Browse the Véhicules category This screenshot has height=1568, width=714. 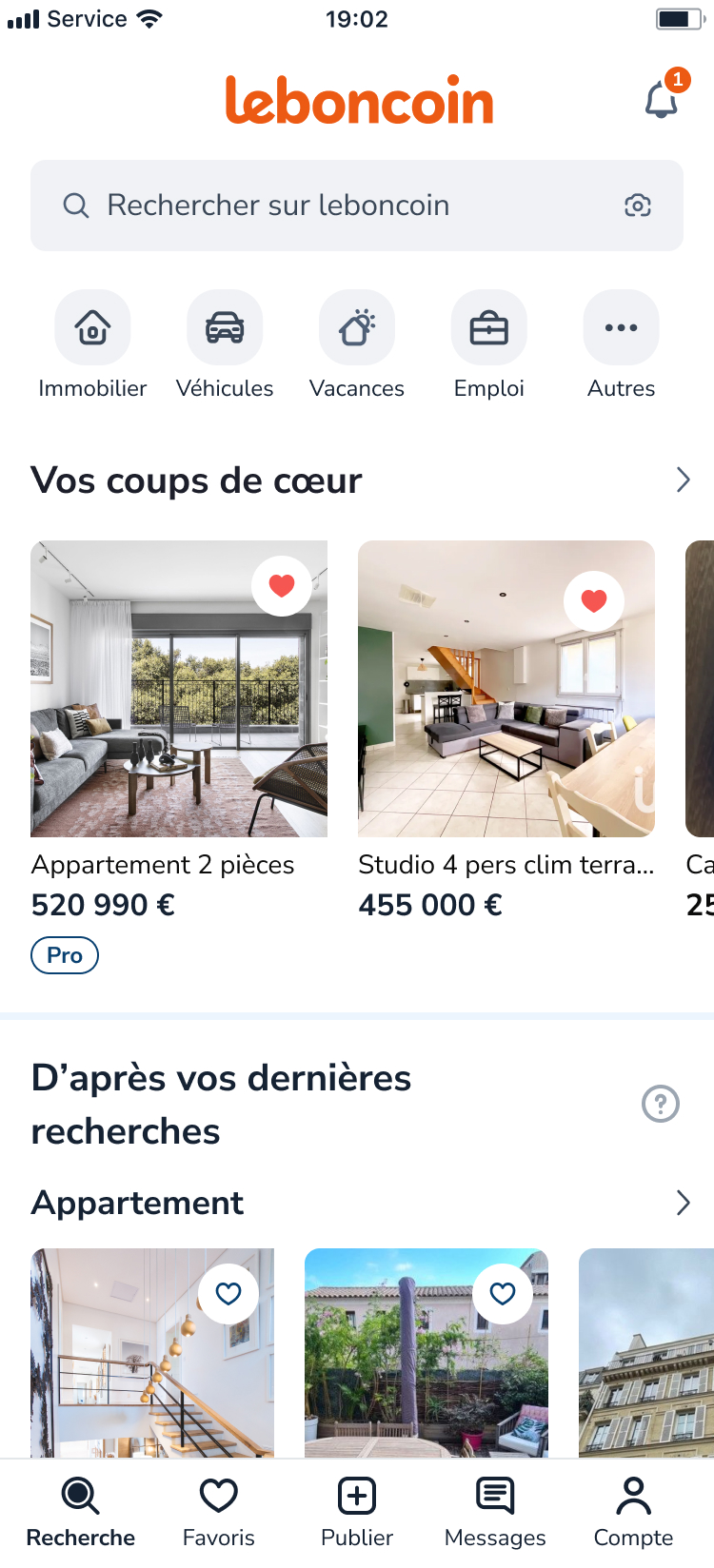[x=225, y=328]
